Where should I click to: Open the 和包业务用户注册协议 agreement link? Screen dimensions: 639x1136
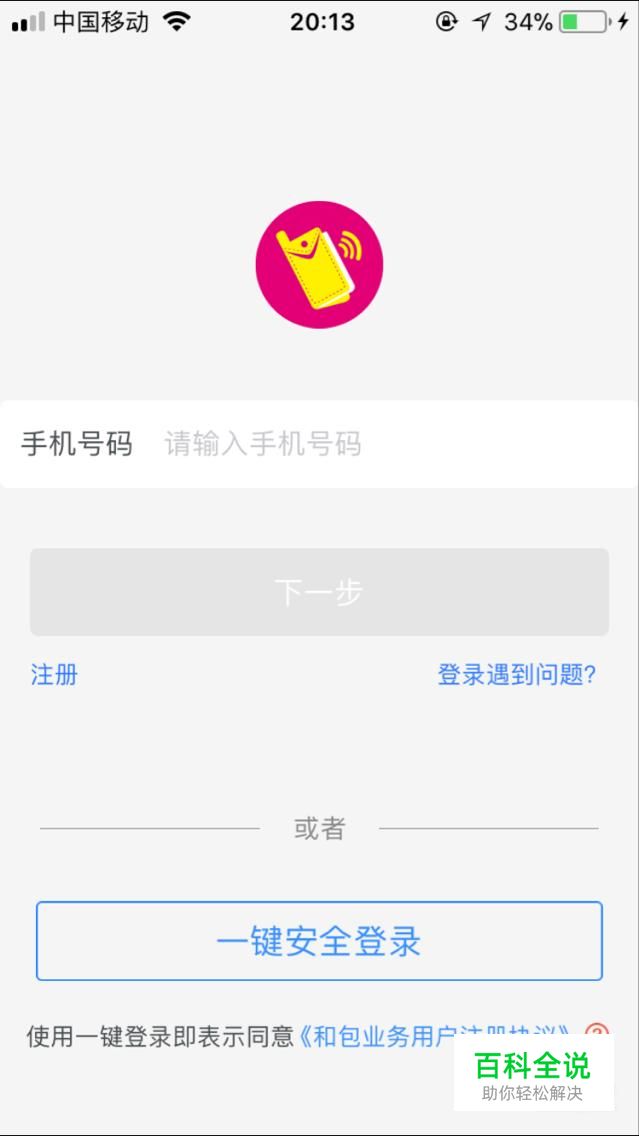coord(437,1035)
